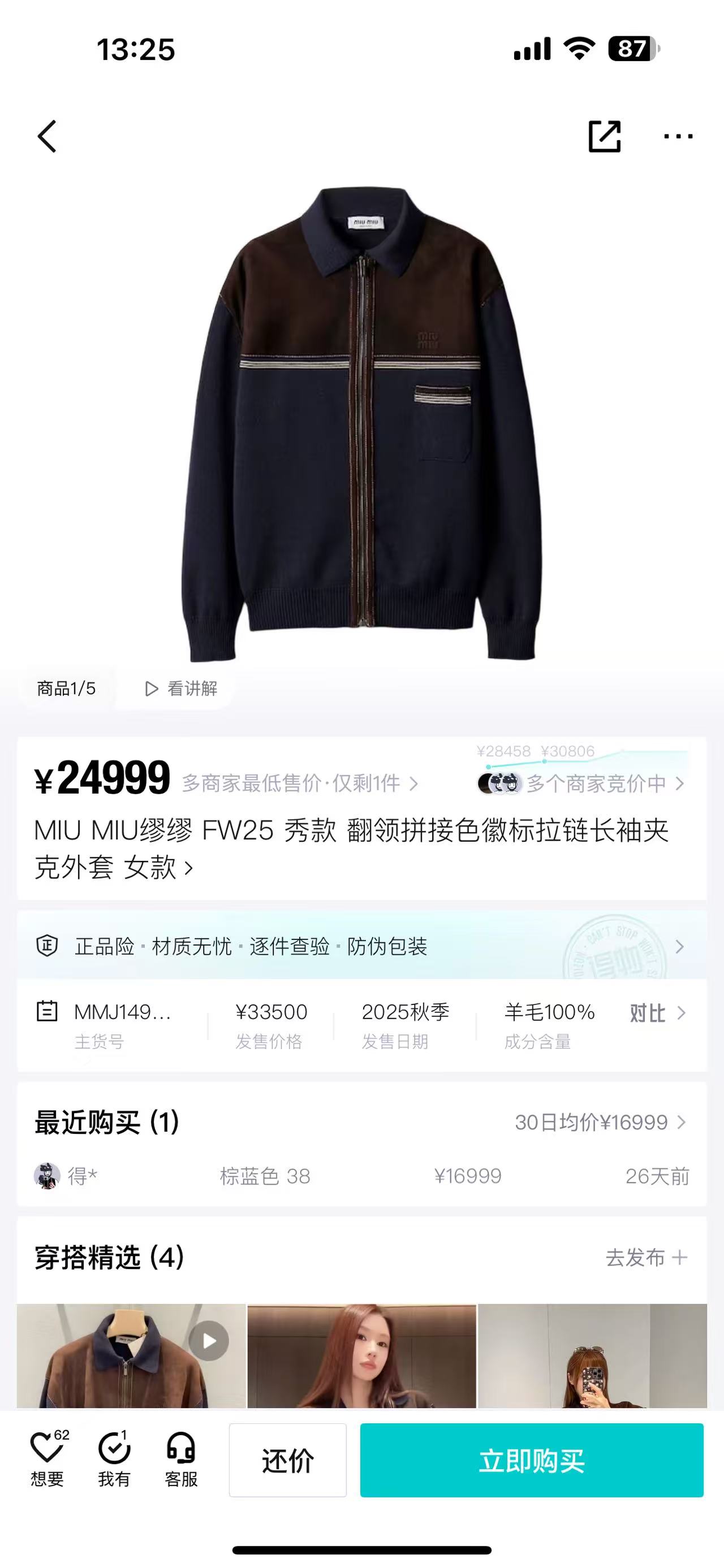Add item to 想要 wishlist
Viewport: 724px width, 1568px height.
point(48,1458)
